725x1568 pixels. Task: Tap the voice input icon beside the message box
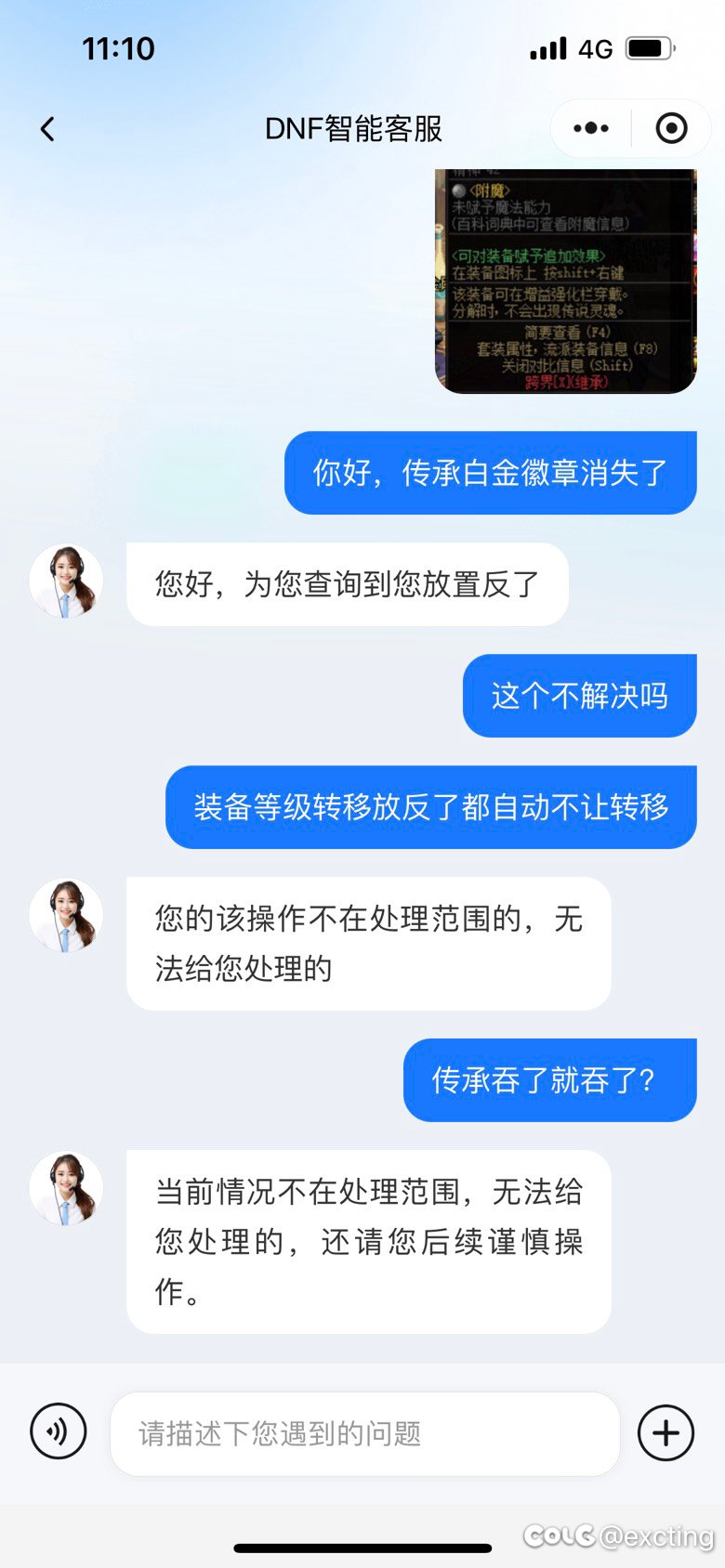[58, 1433]
